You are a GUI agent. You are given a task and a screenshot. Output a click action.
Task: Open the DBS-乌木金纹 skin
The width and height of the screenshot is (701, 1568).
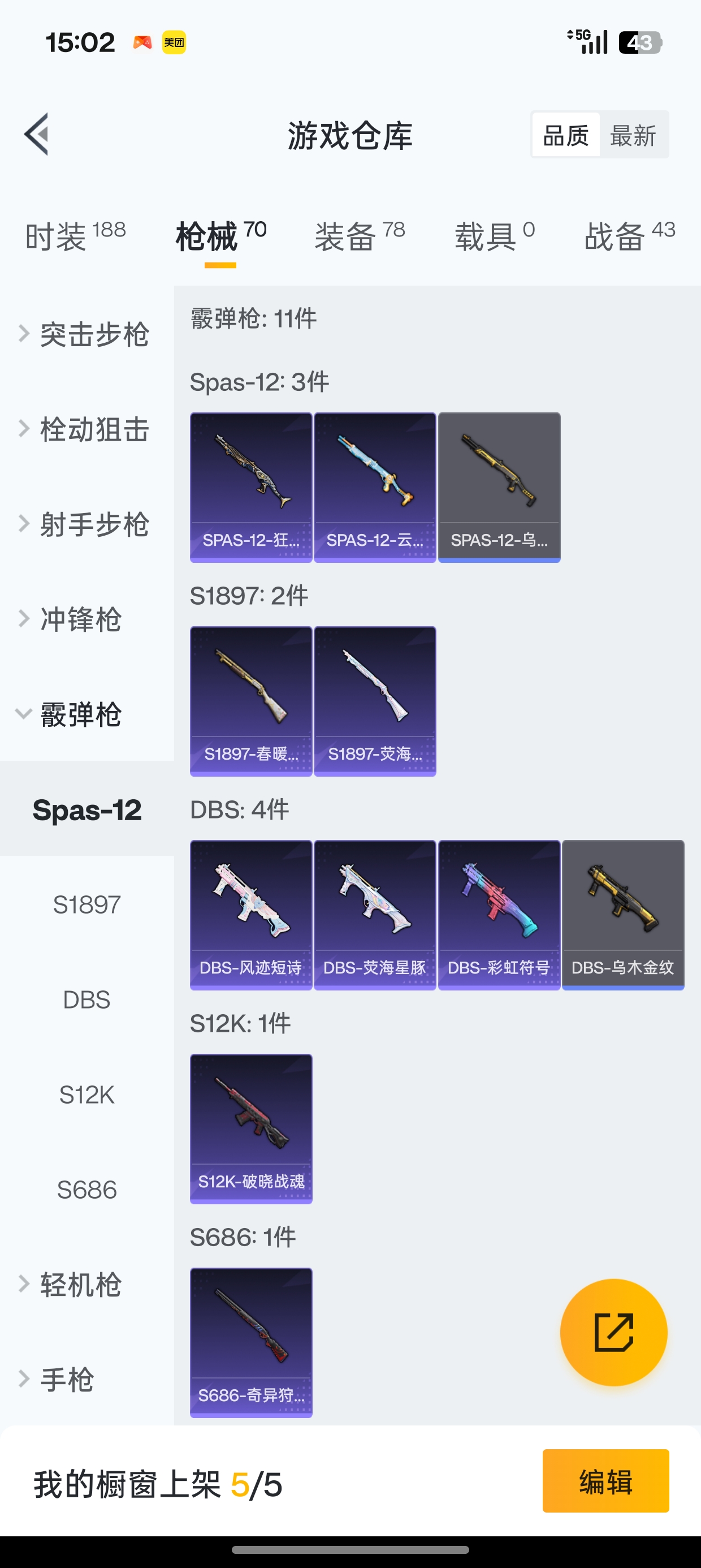point(623,914)
